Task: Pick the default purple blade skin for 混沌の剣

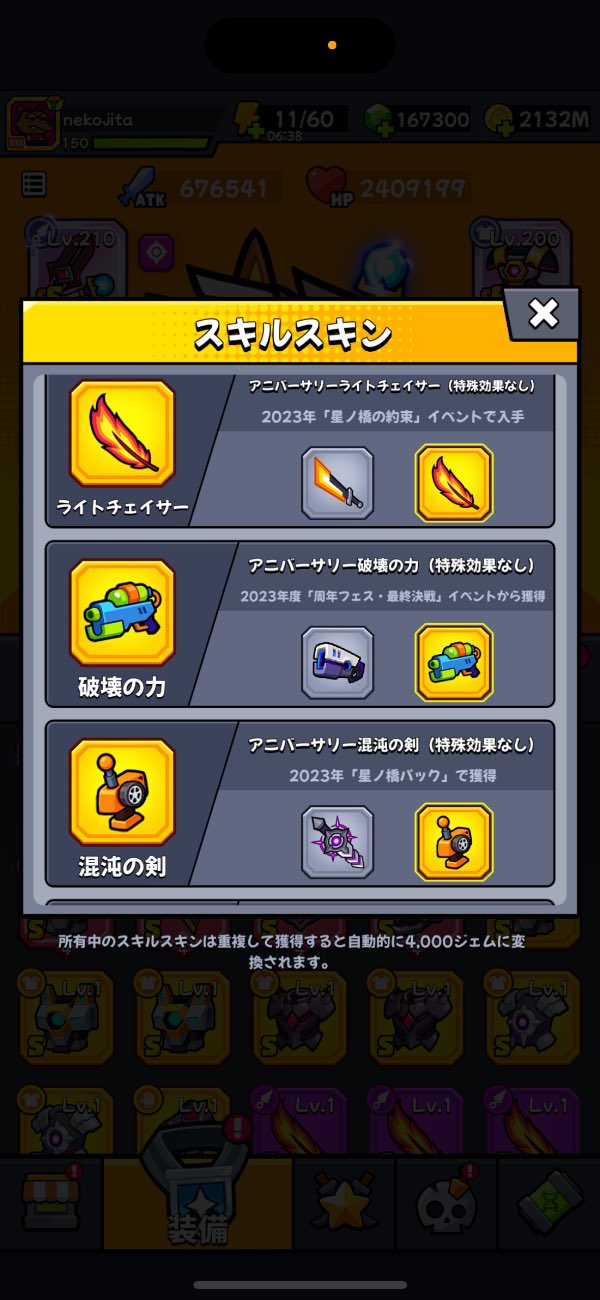Action: coord(338,842)
